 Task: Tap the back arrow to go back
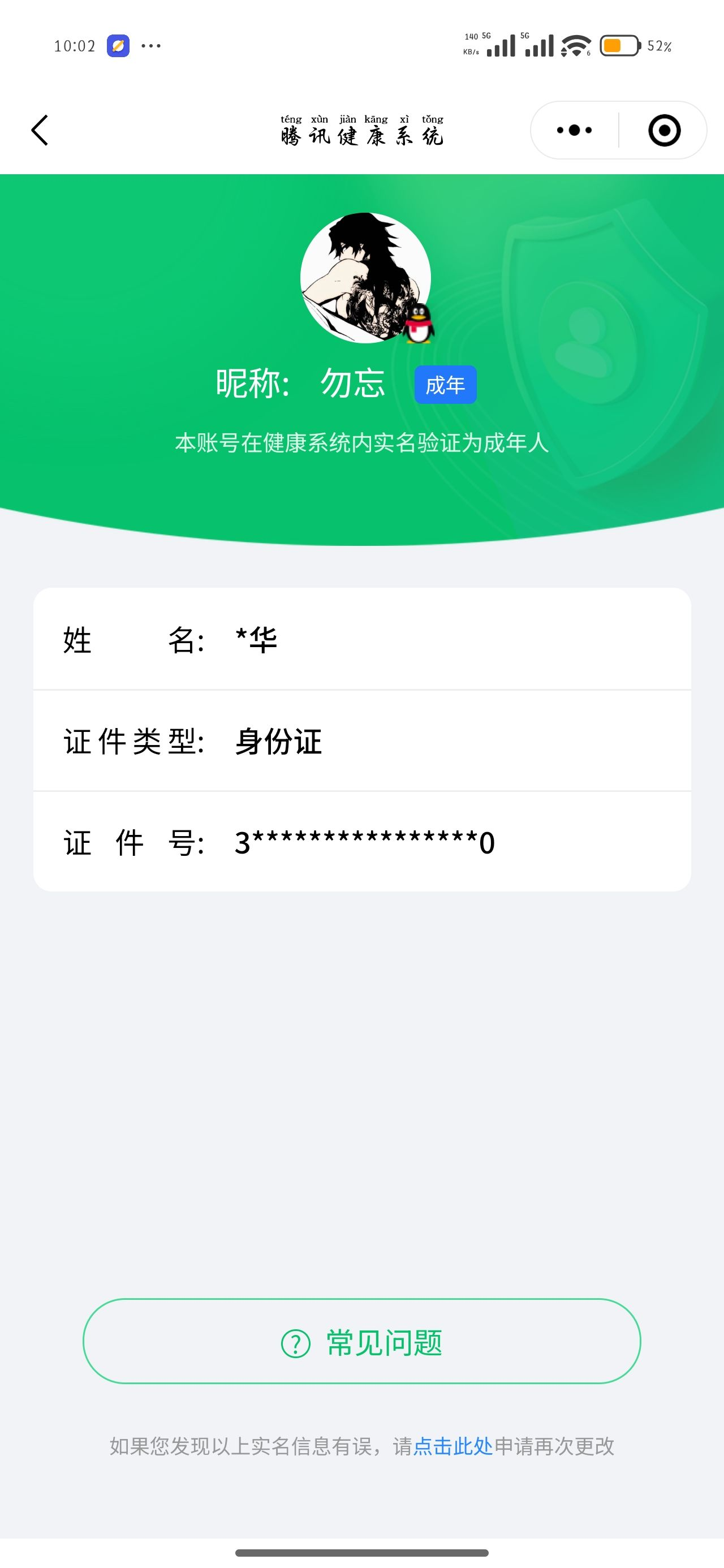(x=38, y=130)
